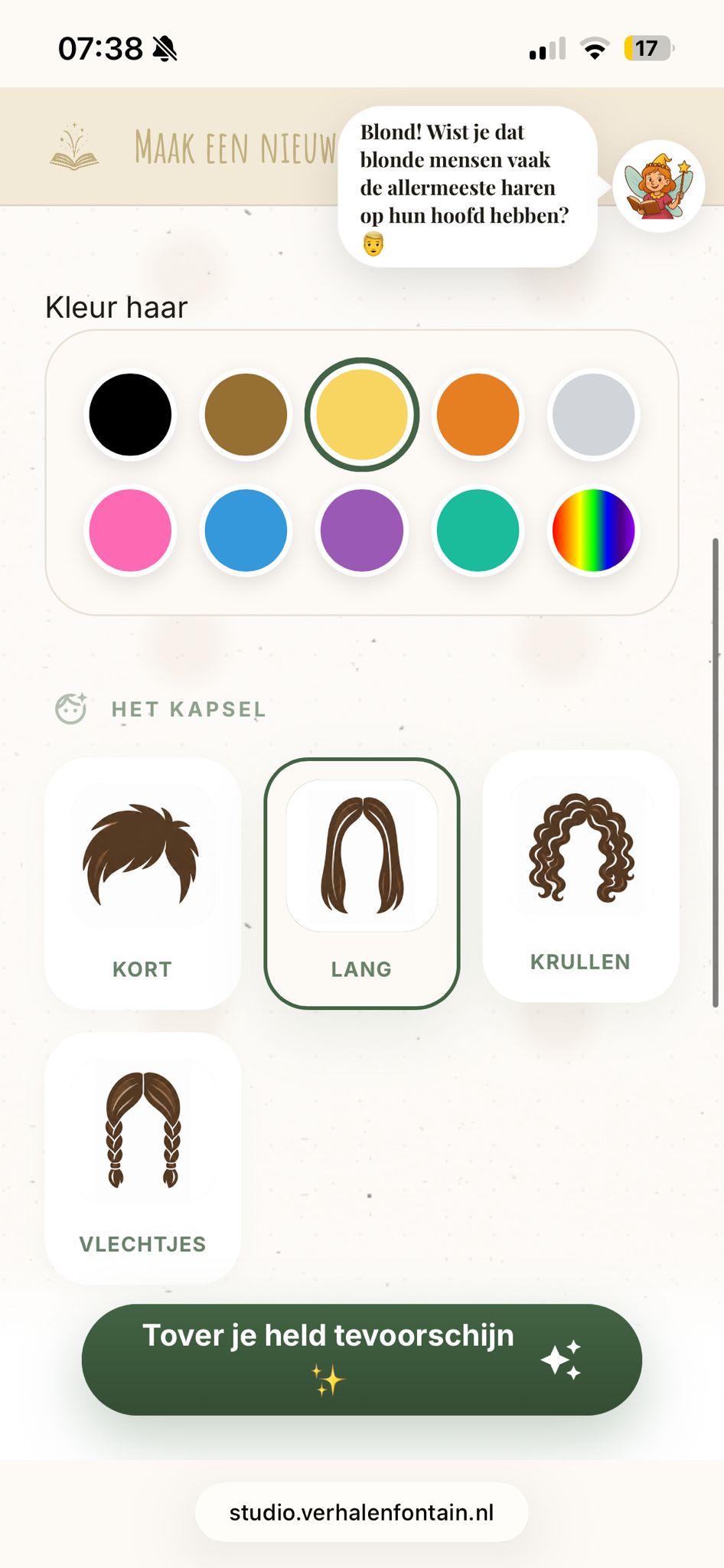Select the rainbow hair color
The width and height of the screenshot is (724, 1568).
coord(593,531)
